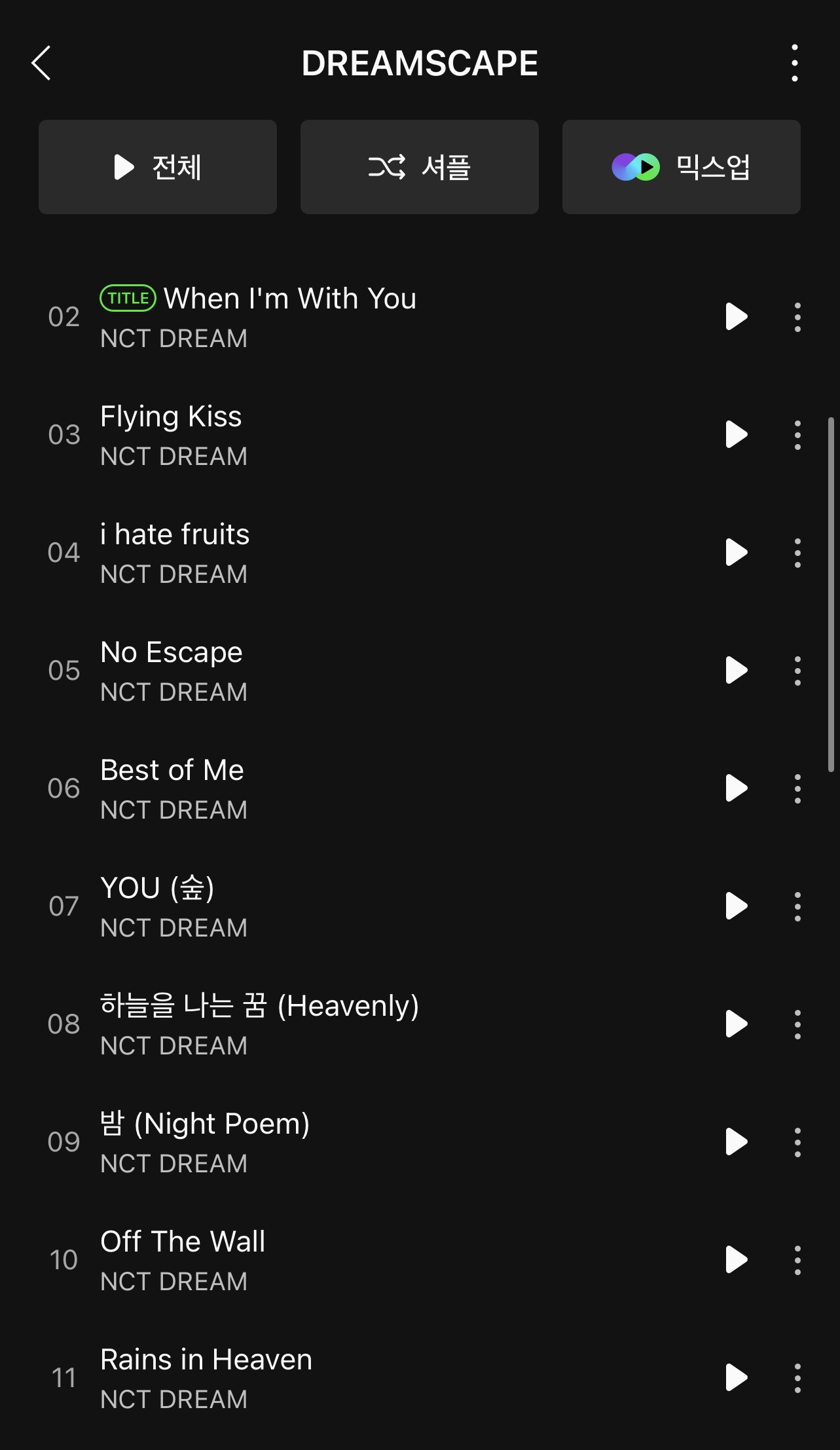This screenshot has width=840, height=1450.
Task: Play Rains in Heaven
Action: [737, 1378]
